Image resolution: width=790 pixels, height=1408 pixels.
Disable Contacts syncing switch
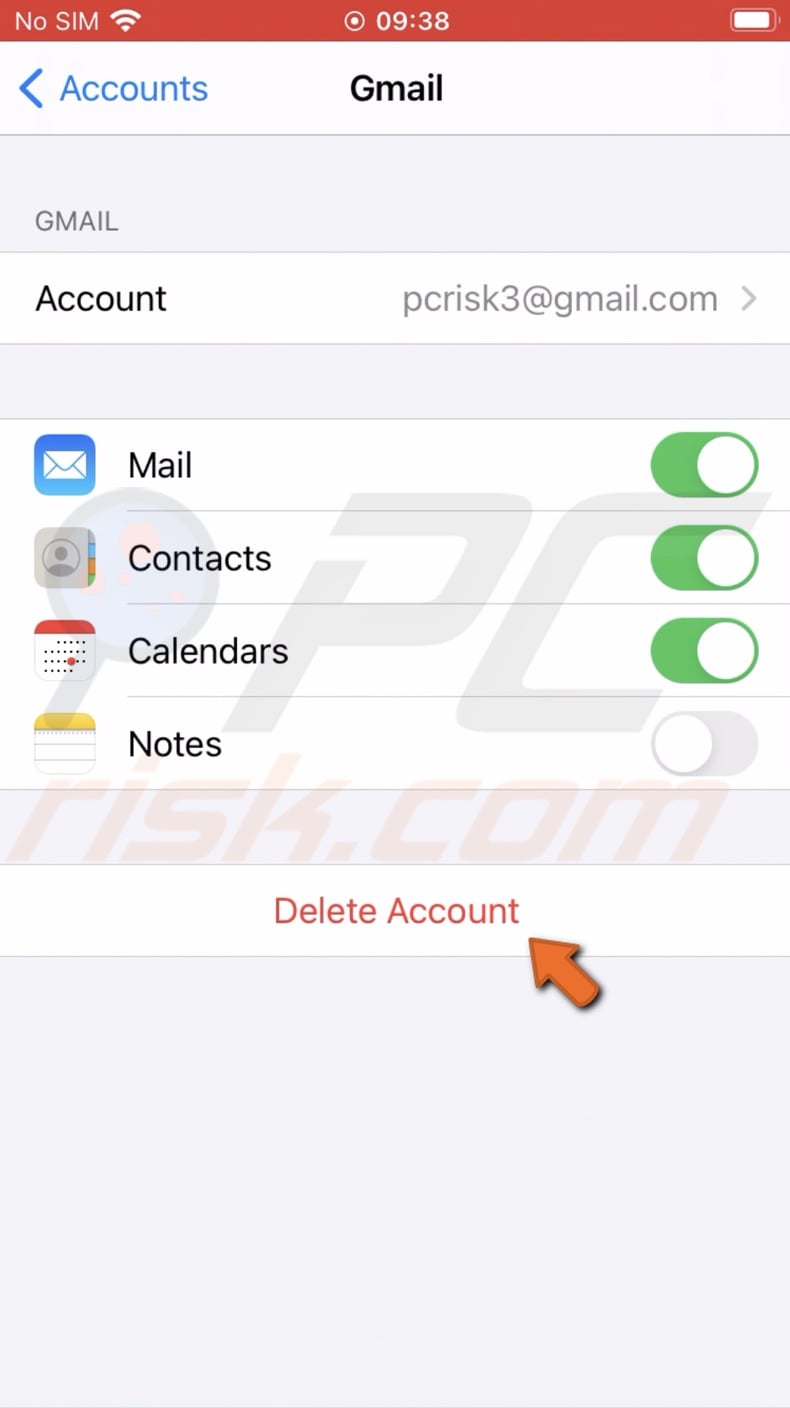(704, 558)
